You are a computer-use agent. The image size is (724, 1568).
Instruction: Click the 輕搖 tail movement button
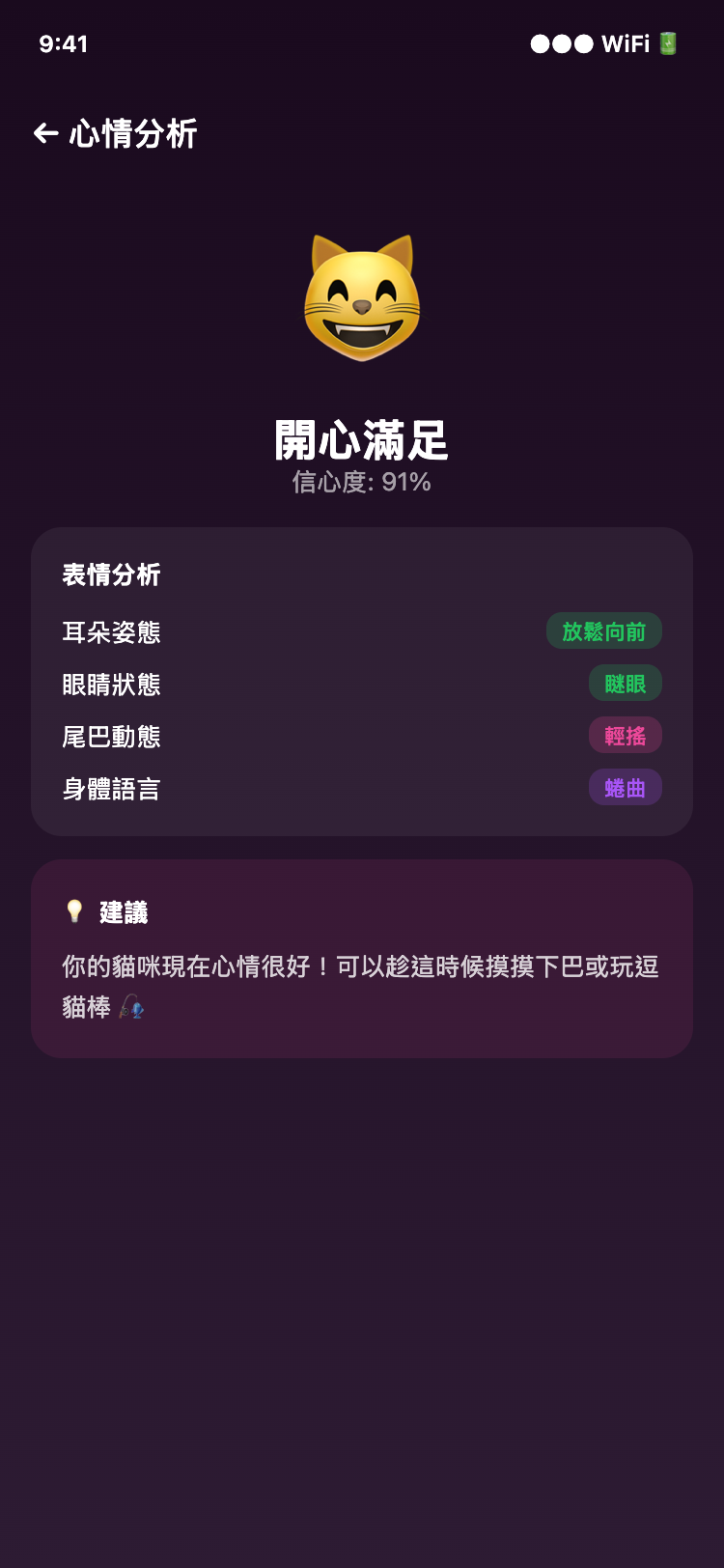coord(625,735)
